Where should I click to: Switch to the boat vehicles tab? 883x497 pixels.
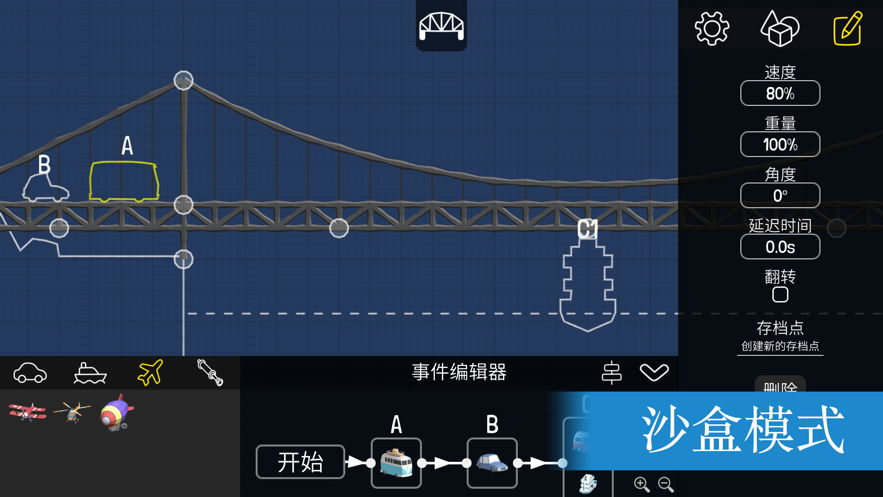90,373
